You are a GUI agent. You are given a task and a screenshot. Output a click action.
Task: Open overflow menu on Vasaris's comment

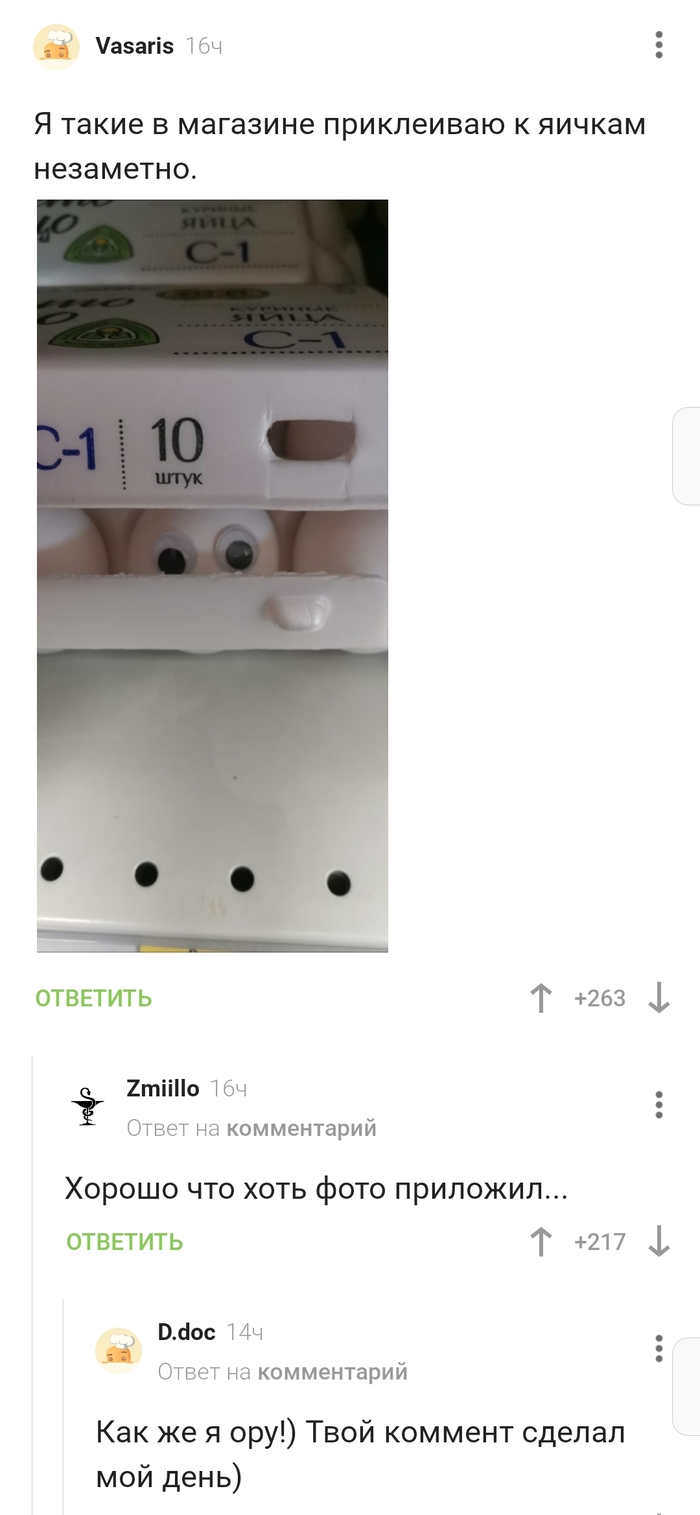(x=658, y=45)
